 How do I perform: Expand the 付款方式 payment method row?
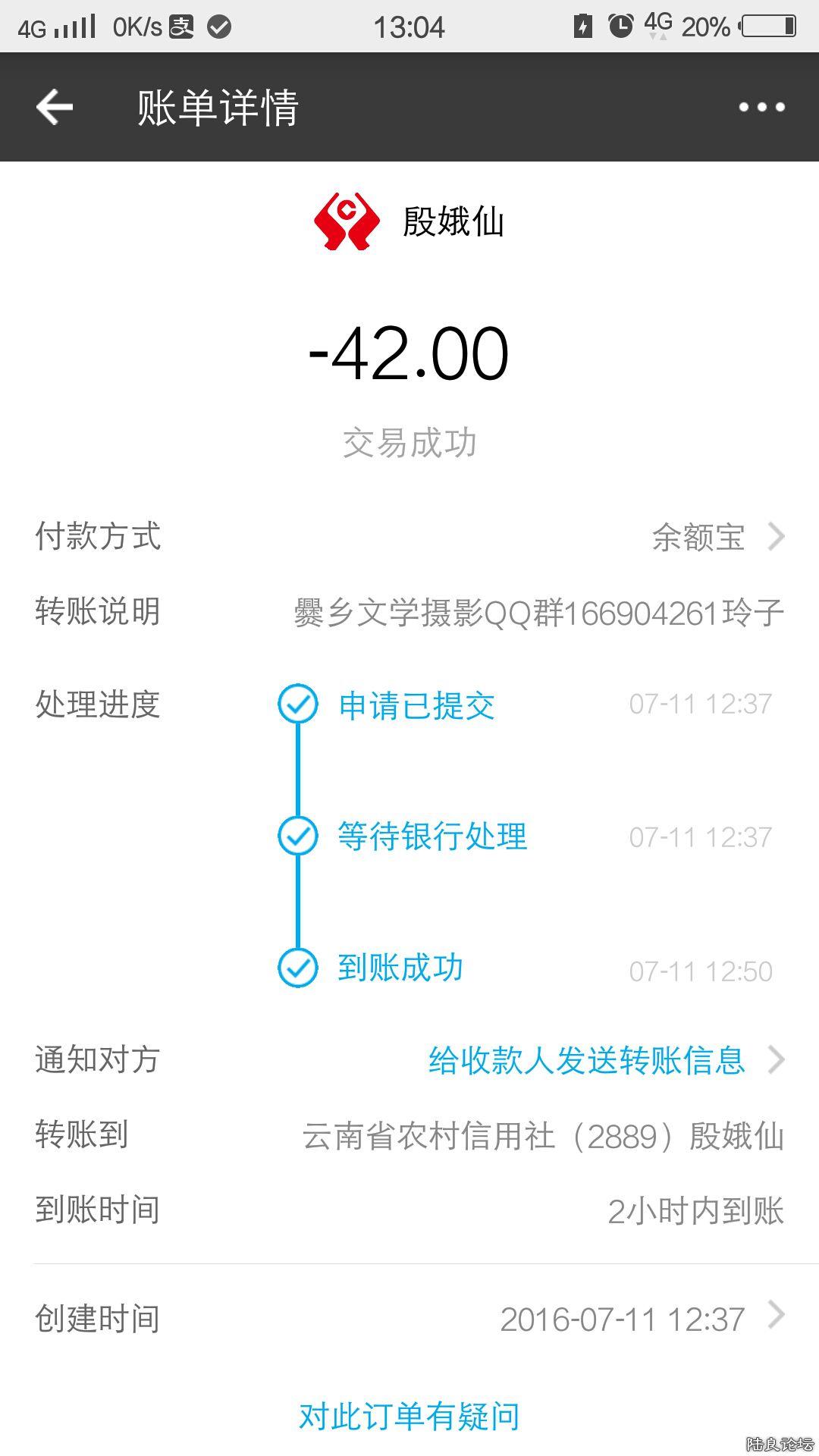pyautogui.click(x=775, y=537)
